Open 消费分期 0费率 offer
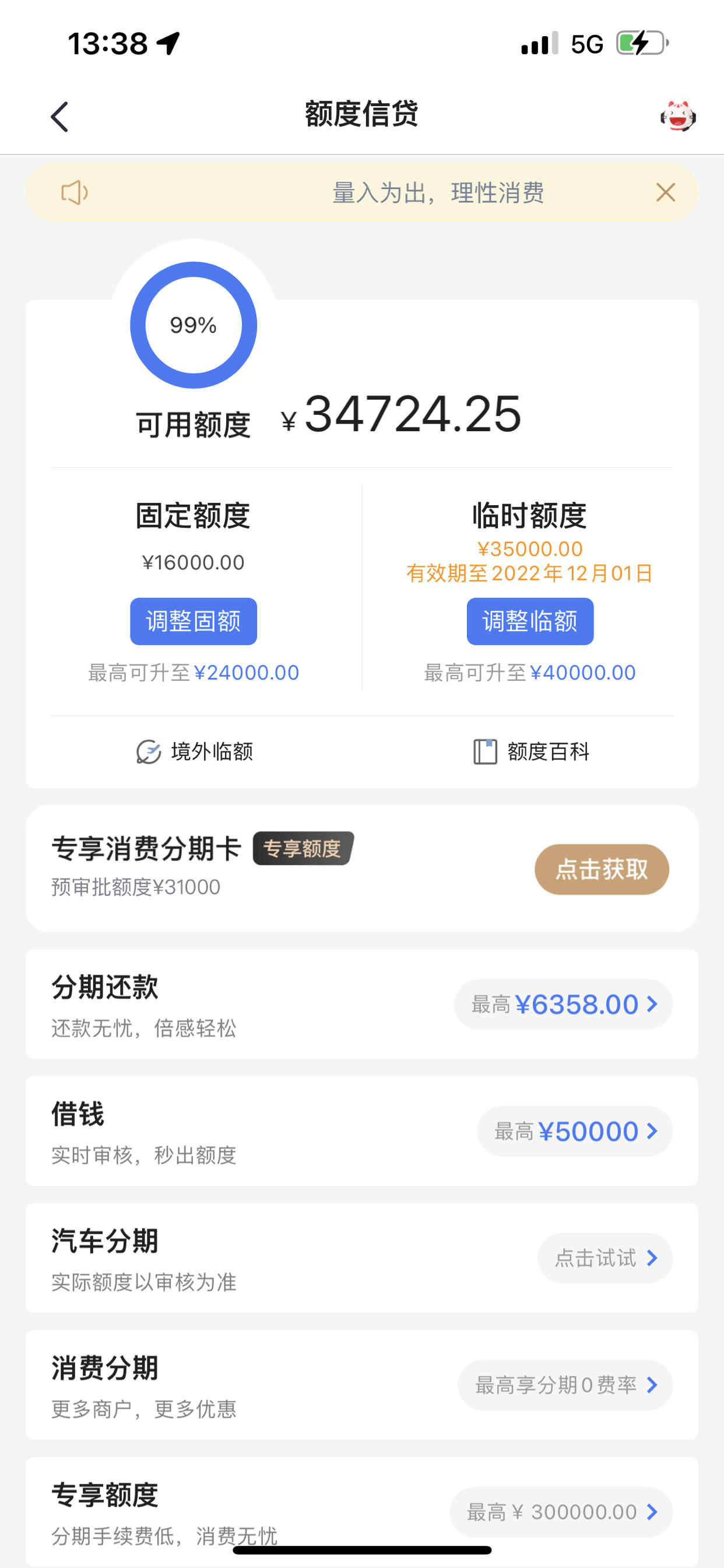 [565, 1385]
